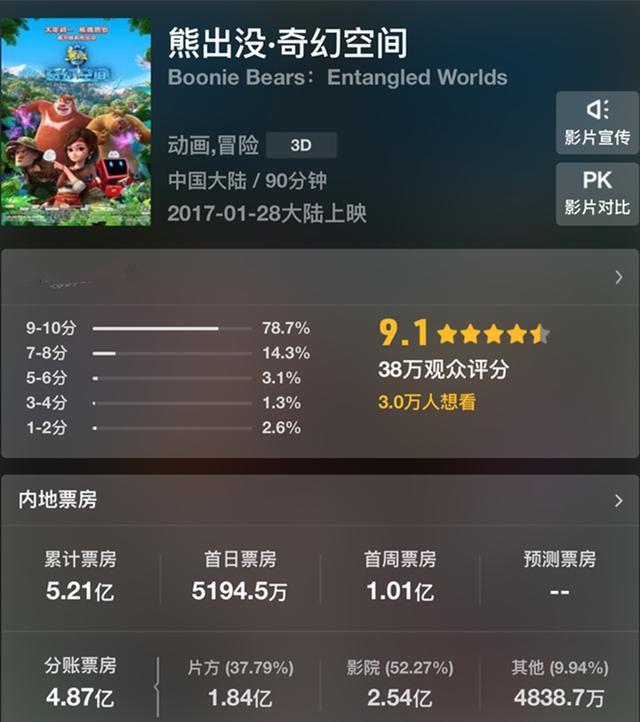Tap the 影片宣传 button
The width and height of the screenshot is (640, 722).
pyautogui.click(x=597, y=123)
